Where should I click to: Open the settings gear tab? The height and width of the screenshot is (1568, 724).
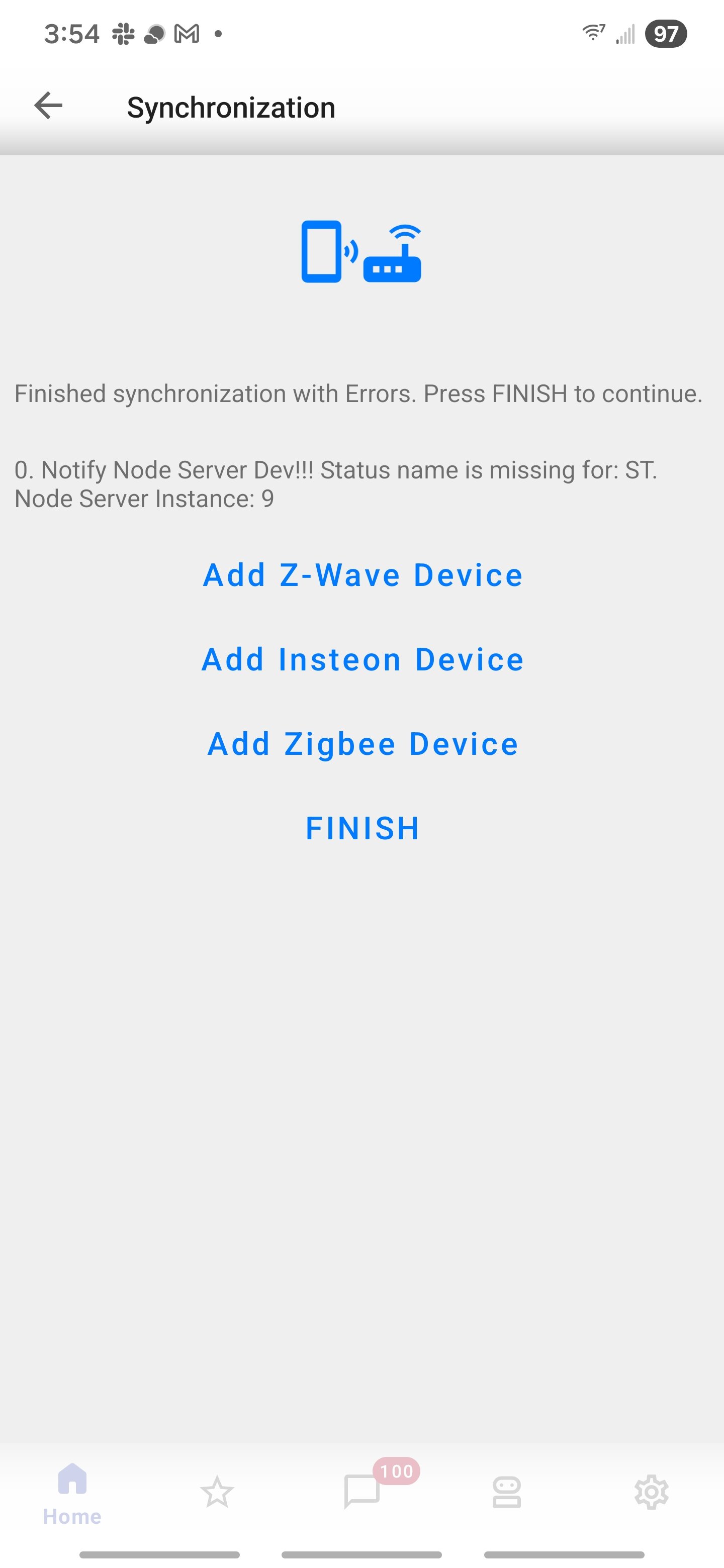(651, 1491)
